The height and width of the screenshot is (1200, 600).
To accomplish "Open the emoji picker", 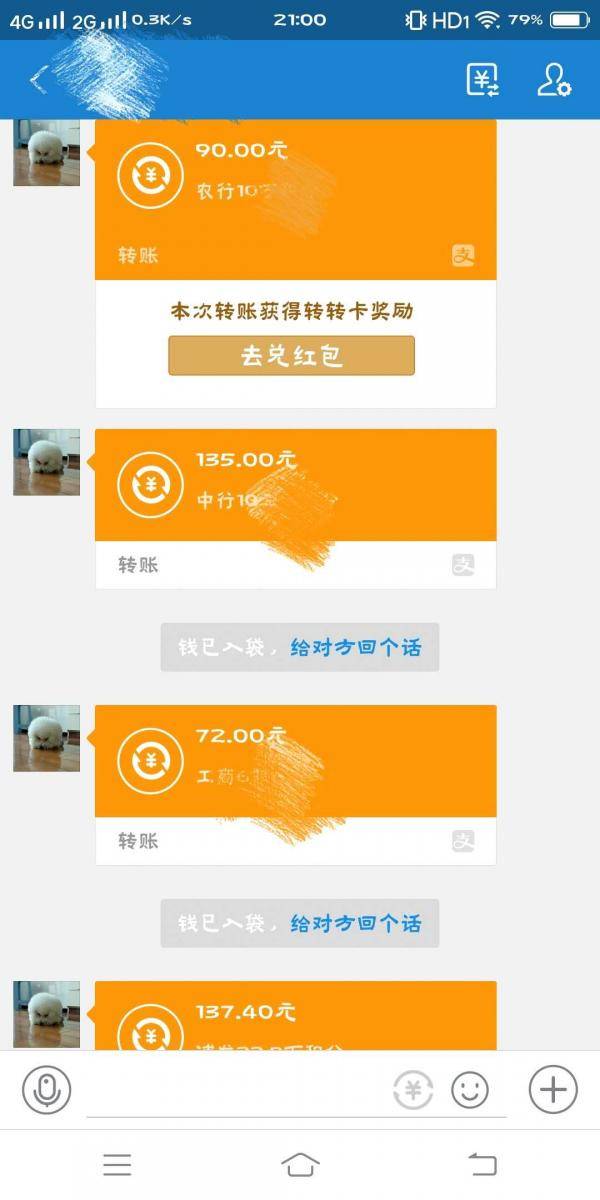I will tap(470, 1090).
